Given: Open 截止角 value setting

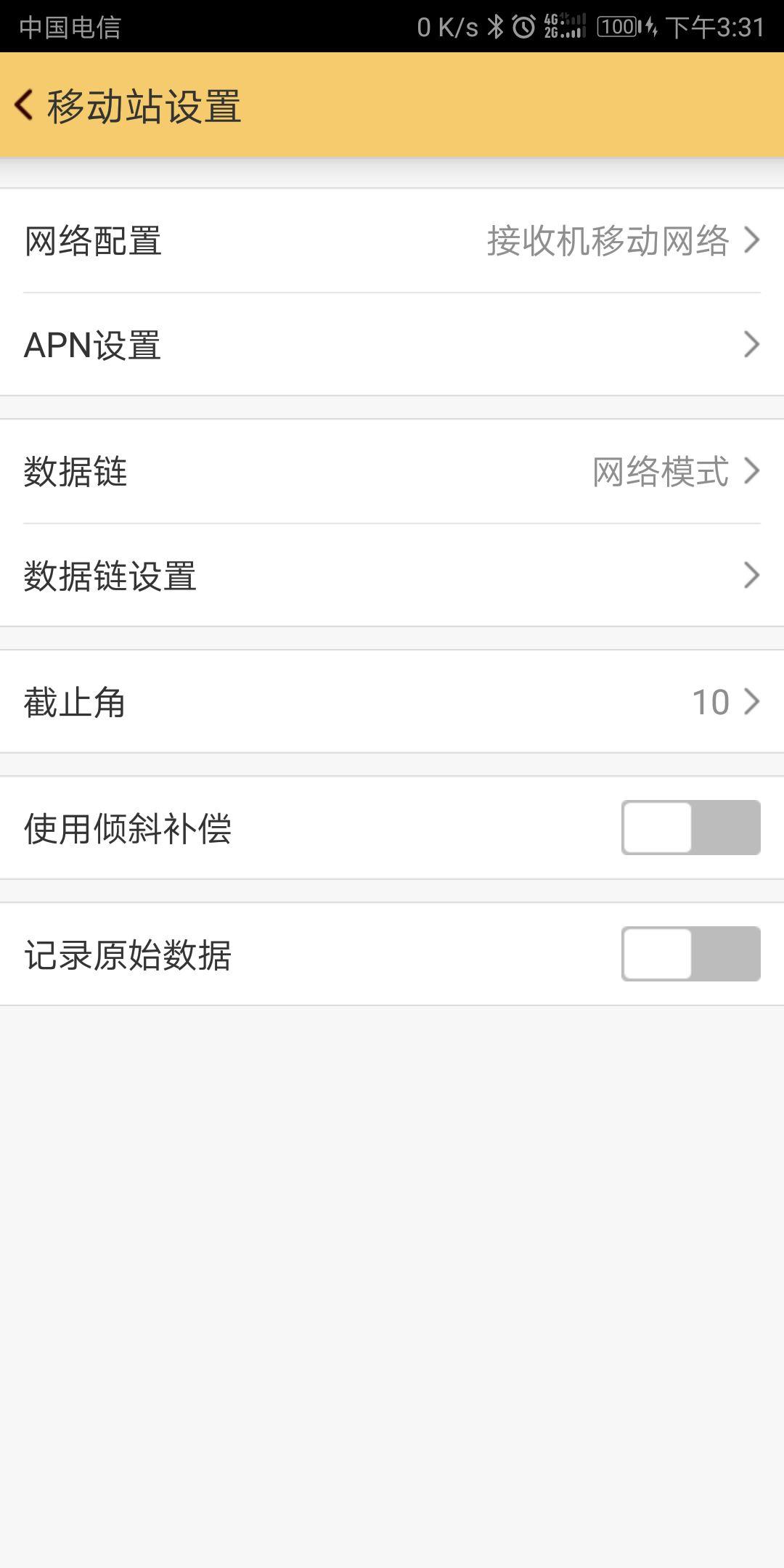Looking at the screenshot, I should point(392,702).
